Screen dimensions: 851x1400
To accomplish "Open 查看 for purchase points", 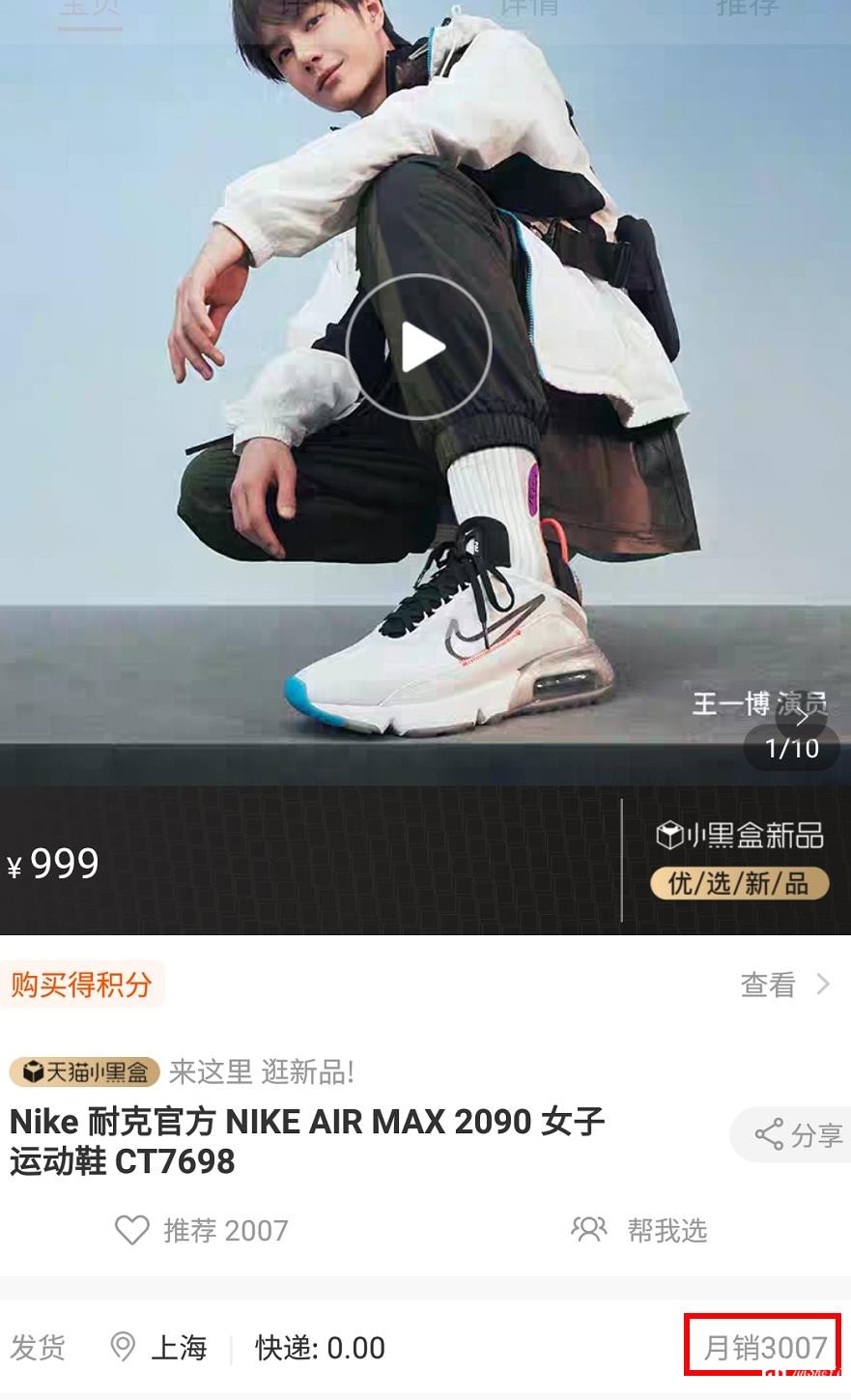I will click(x=784, y=985).
